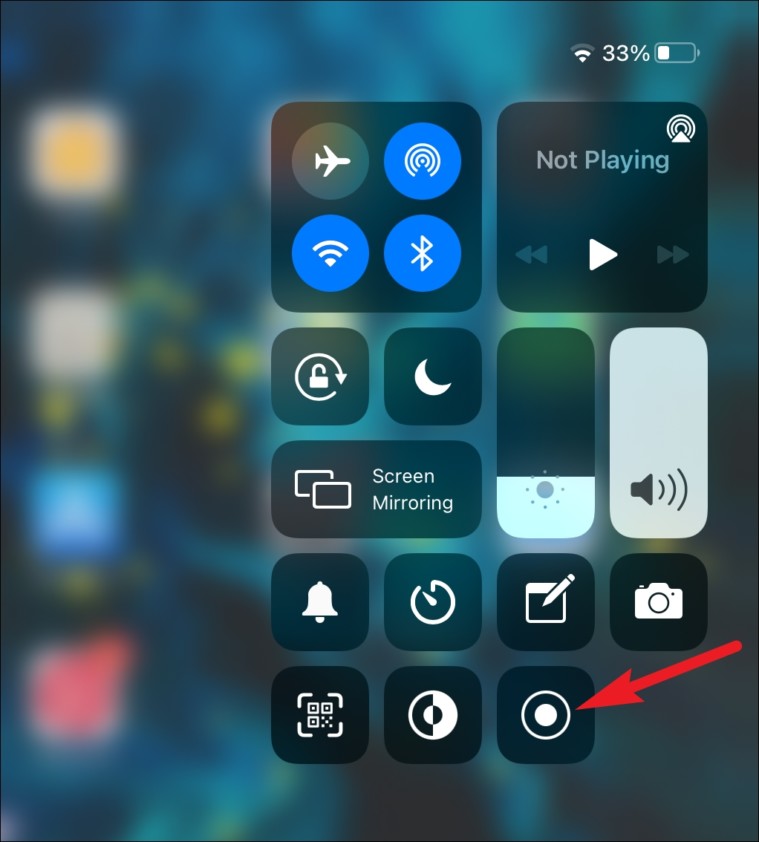759x842 pixels.
Task: Play media in Not Playing widget
Action: click(602, 255)
